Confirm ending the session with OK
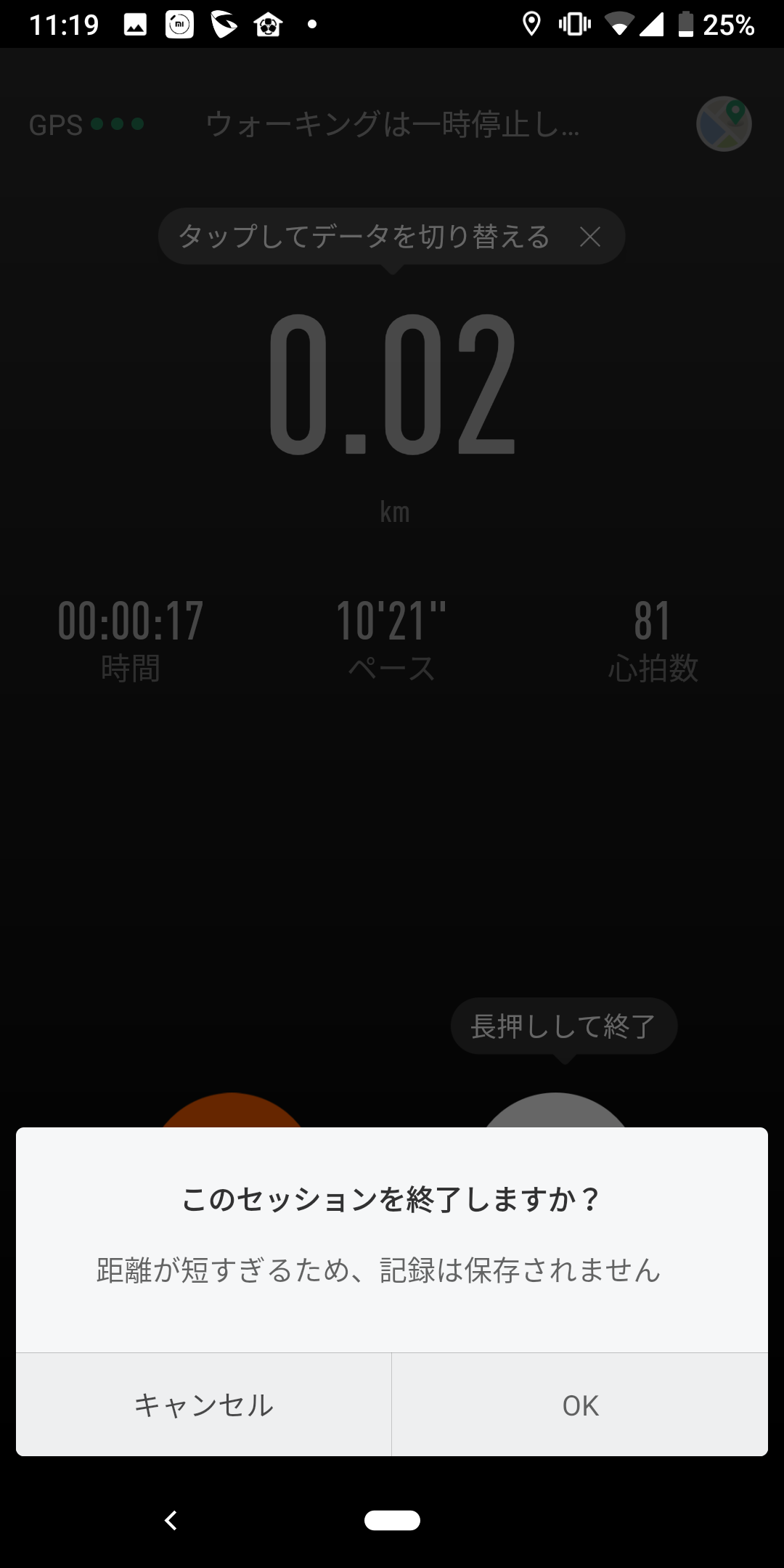Screen dimensions: 784x1568 (580, 1405)
